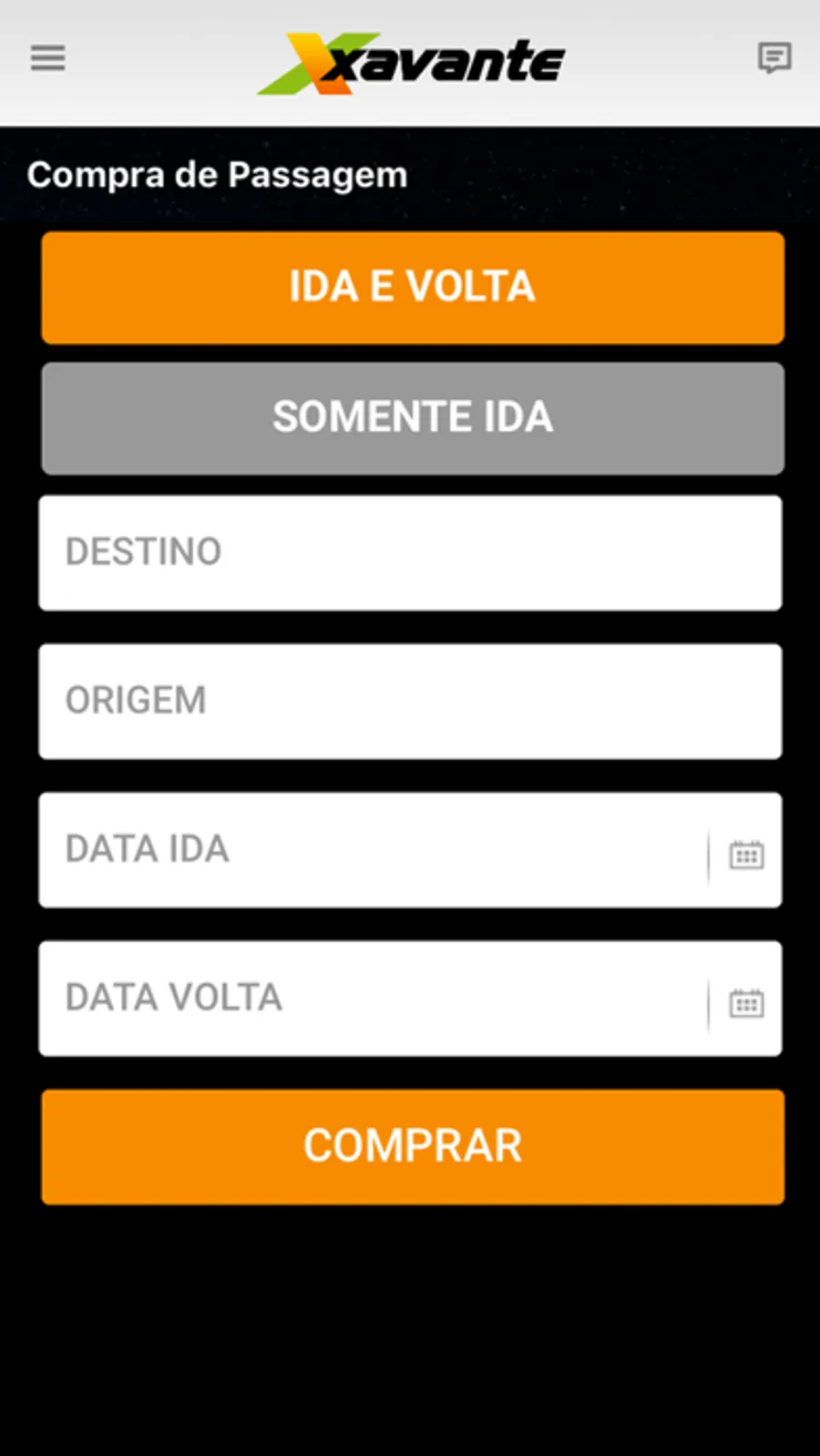The height and width of the screenshot is (1456, 820).
Task: Tap the COMPRAR button
Action: click(412, 1146)
